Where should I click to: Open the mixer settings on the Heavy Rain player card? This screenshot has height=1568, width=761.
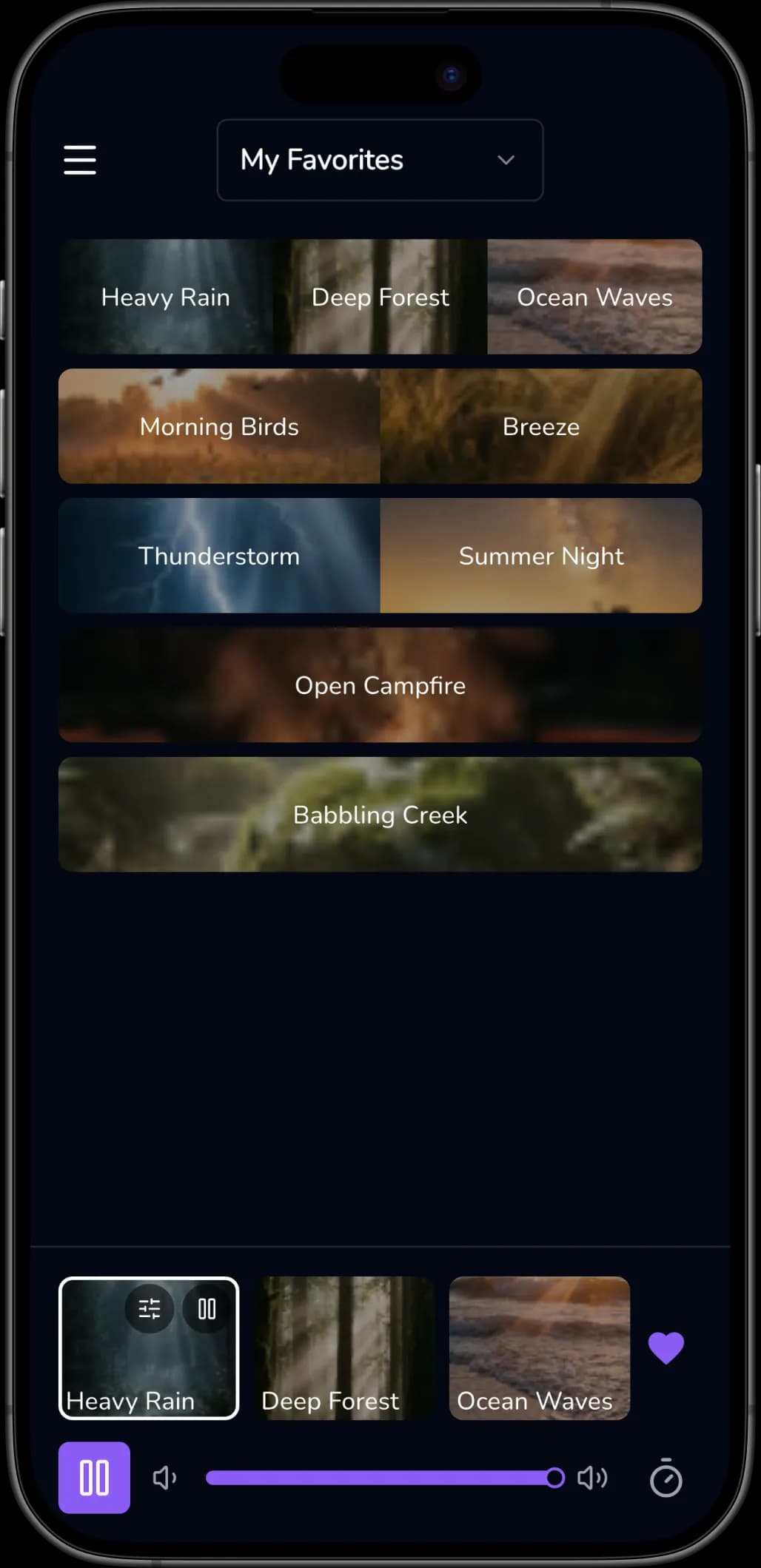point(150,1309)
